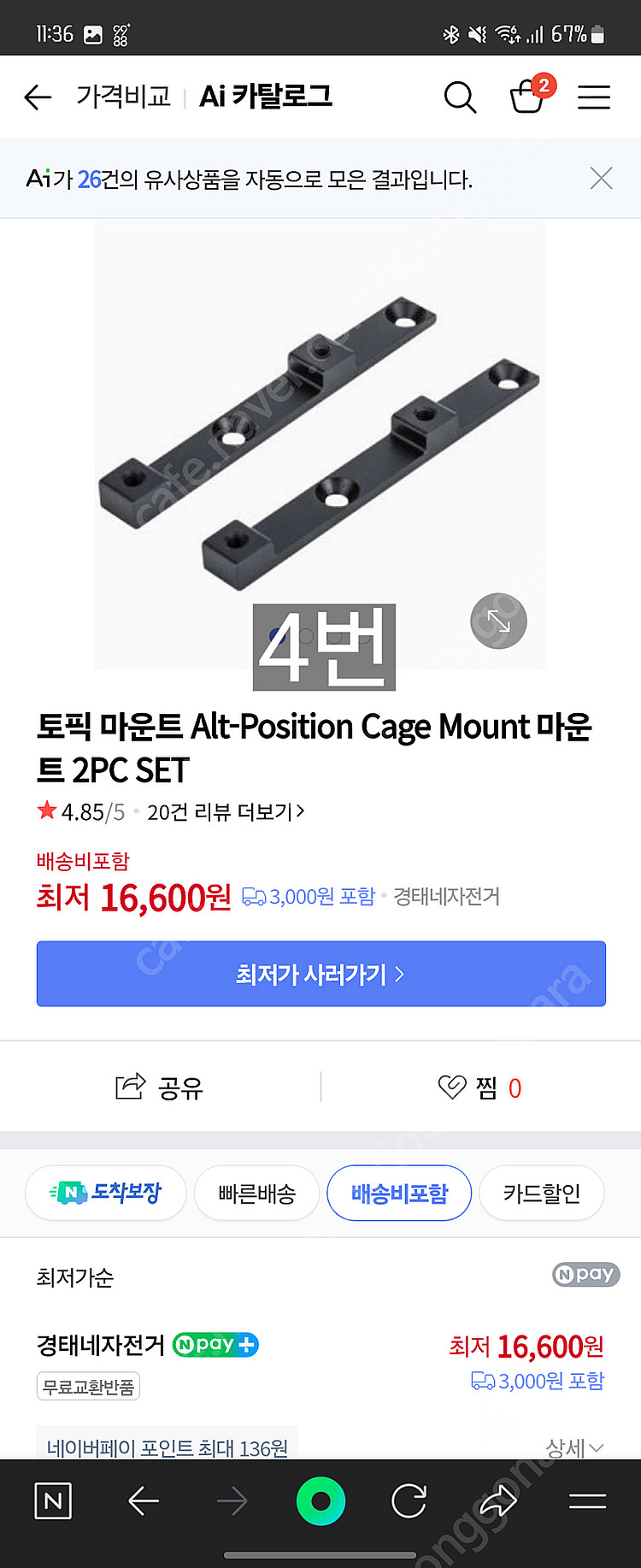Add product to 찜 wishlist
This screenshot has width=641, height=1568.
[x=479, y=1088]
